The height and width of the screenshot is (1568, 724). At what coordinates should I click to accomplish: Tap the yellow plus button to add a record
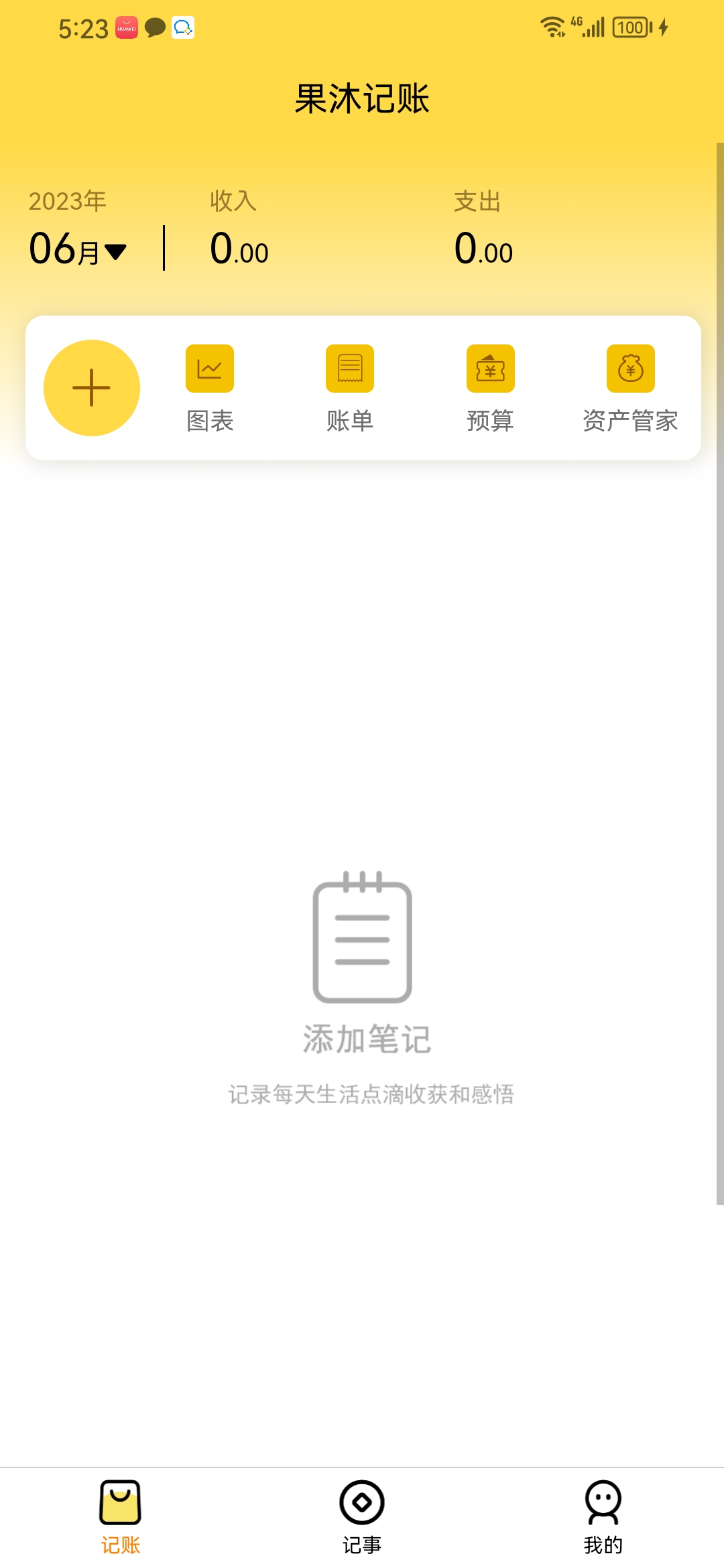tap(92, 387)
